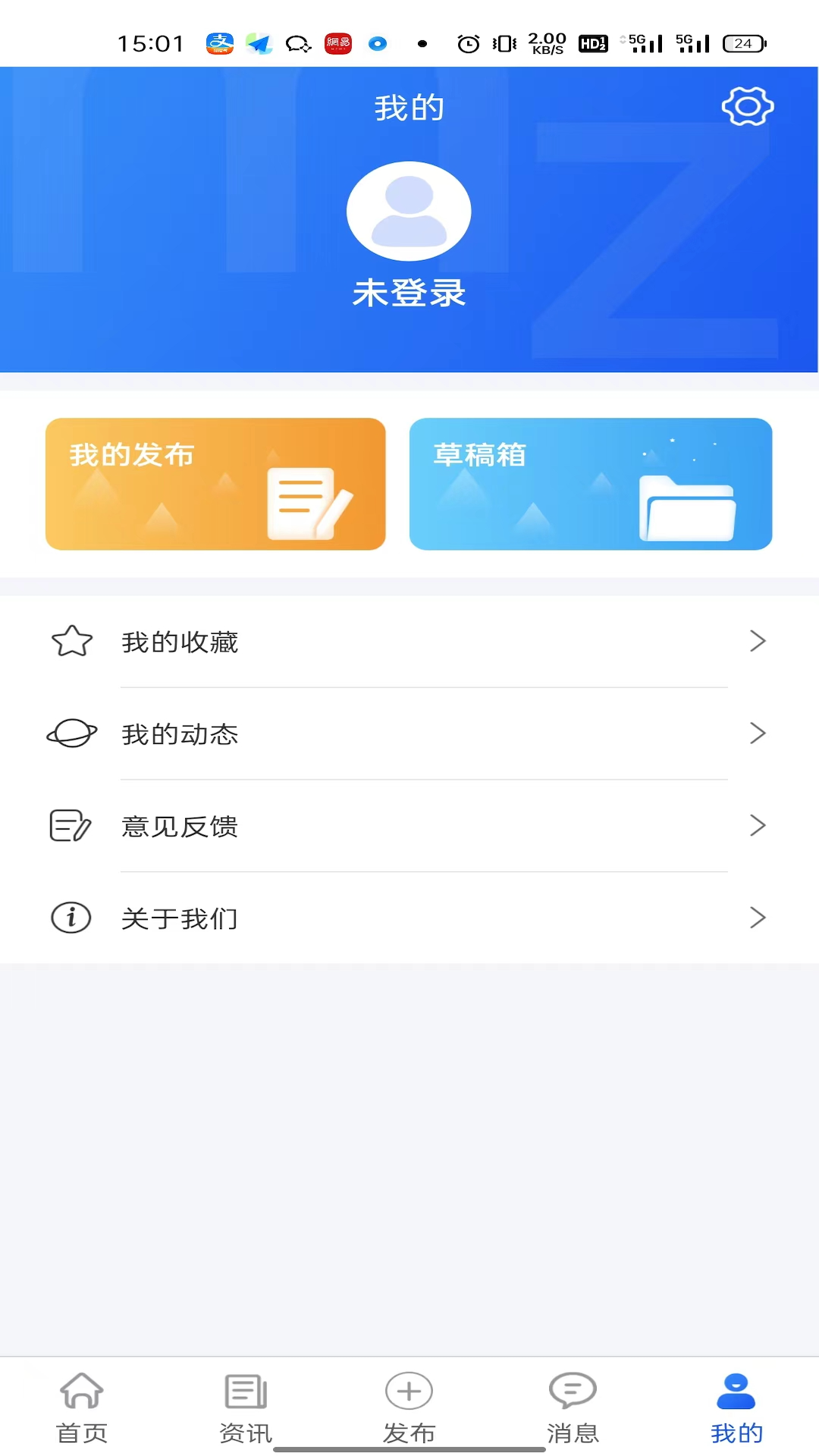Tap 未登录 to log in
The width and height of the screenshot is (819, 1456).
[x=409, y=294]
